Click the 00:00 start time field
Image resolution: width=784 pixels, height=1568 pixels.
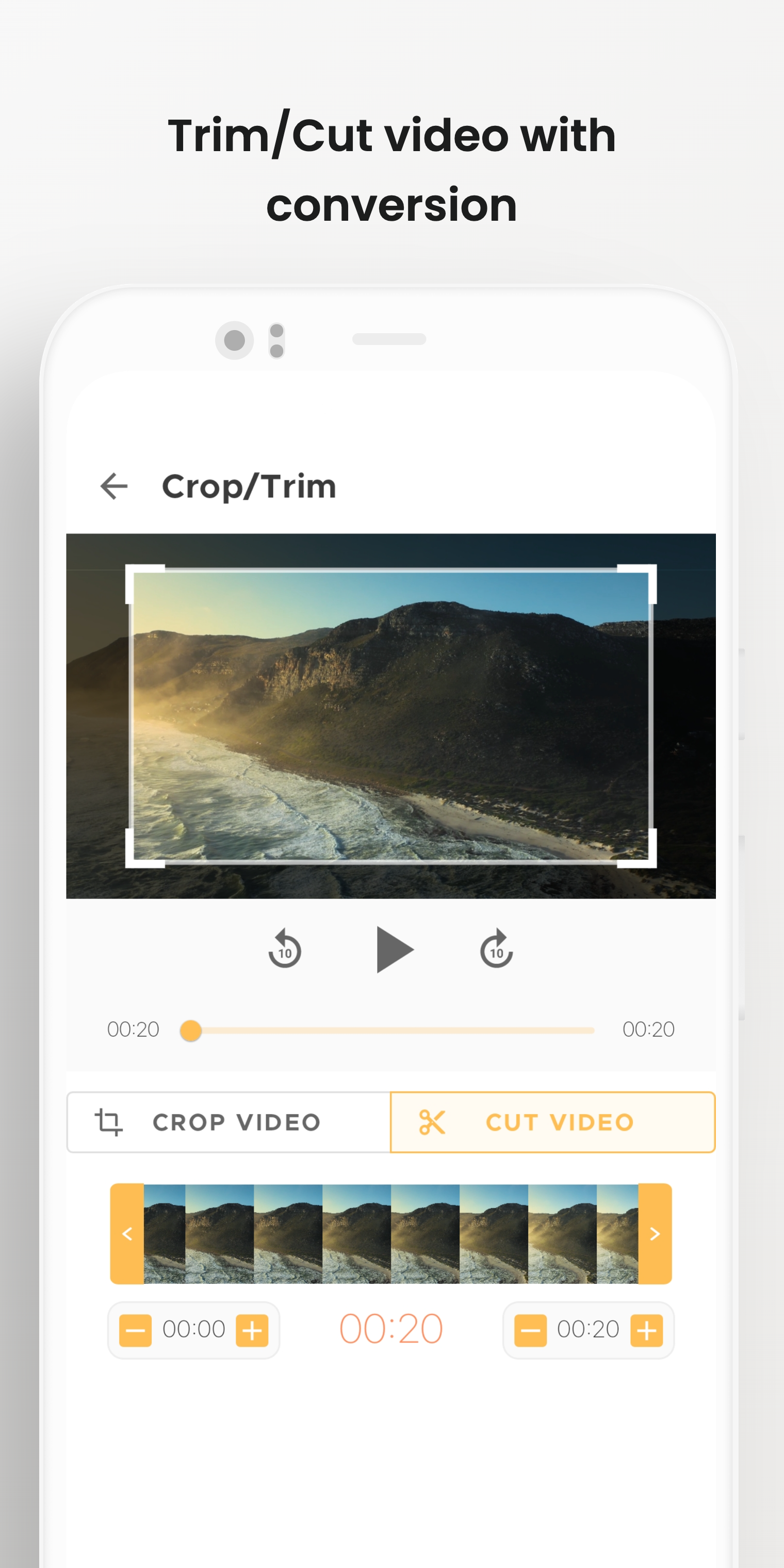point(193,1329)
